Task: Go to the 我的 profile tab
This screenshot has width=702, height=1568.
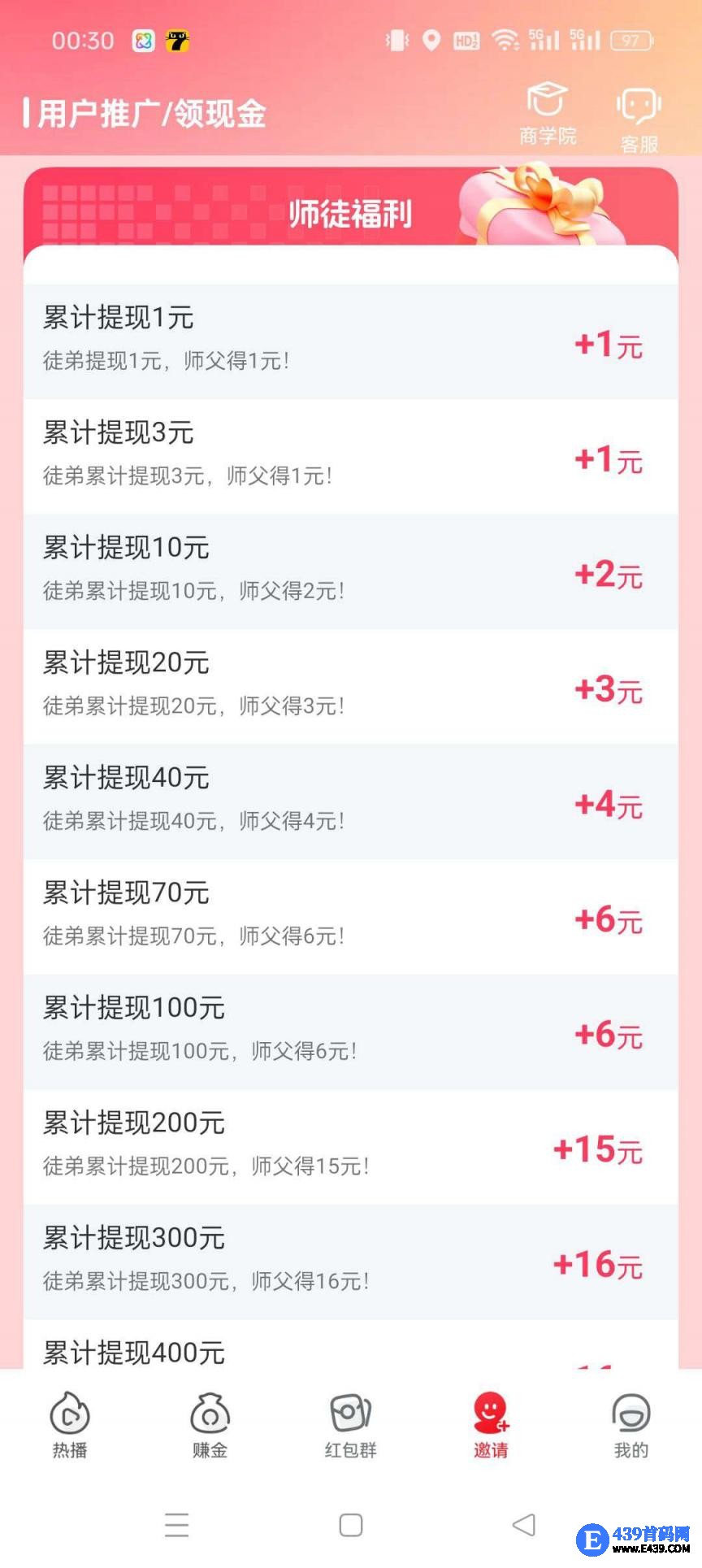Action: coord(631,1425)
